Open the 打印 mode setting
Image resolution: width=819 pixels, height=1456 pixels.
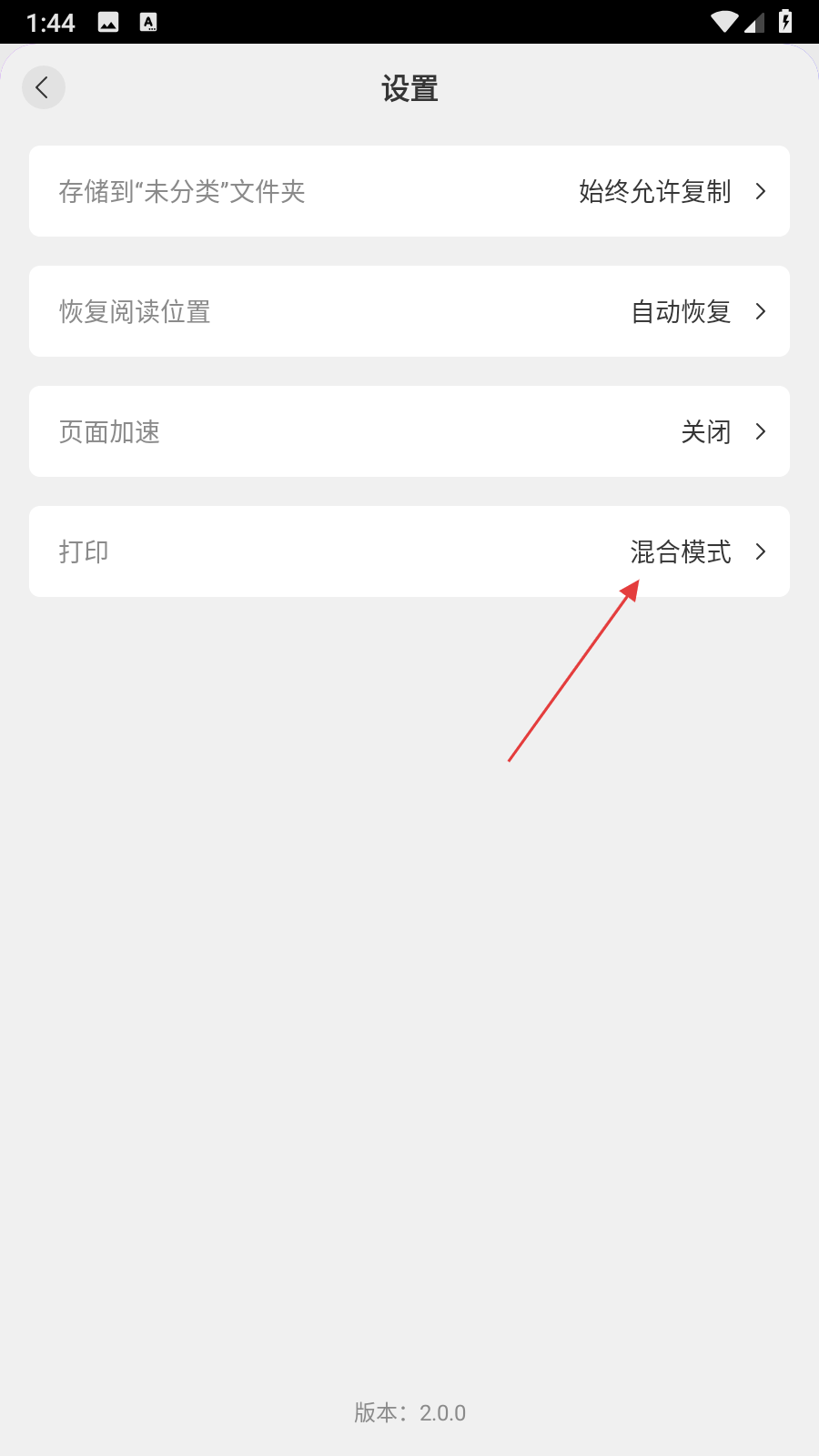pyautogui.click(x=409, y=551)
